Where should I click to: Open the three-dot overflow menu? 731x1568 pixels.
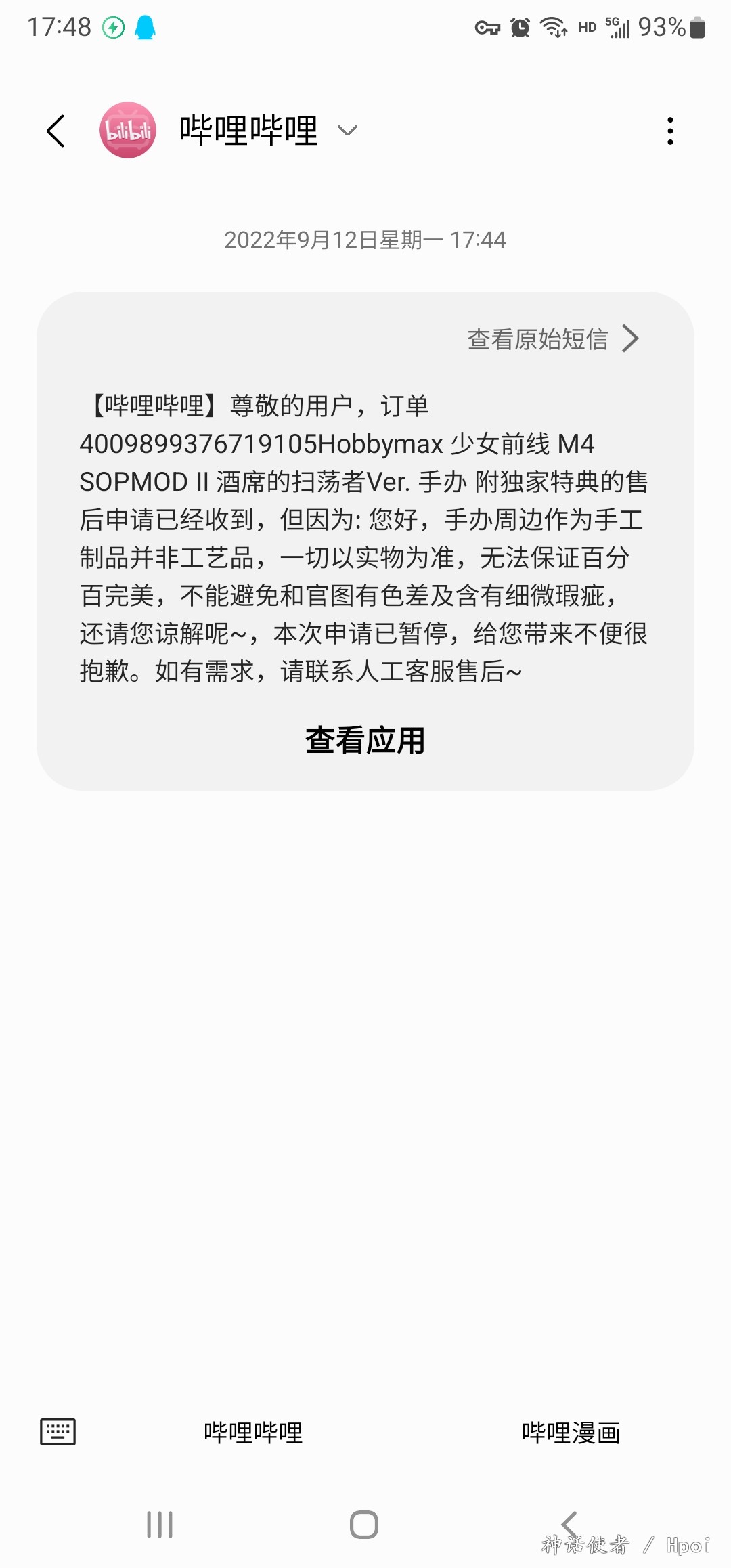tap(670, 131)
